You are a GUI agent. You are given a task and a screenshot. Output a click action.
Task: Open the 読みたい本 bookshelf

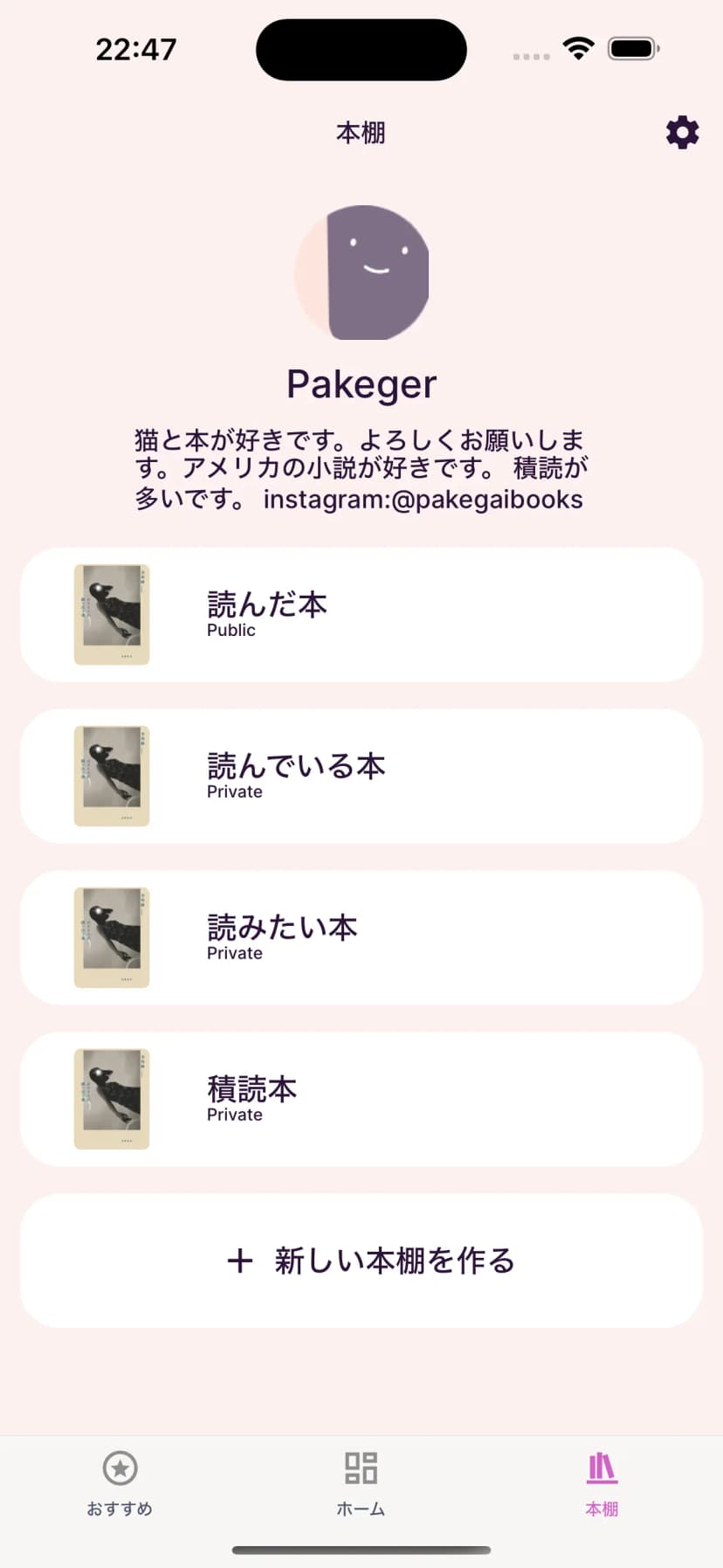coord(361,938)
